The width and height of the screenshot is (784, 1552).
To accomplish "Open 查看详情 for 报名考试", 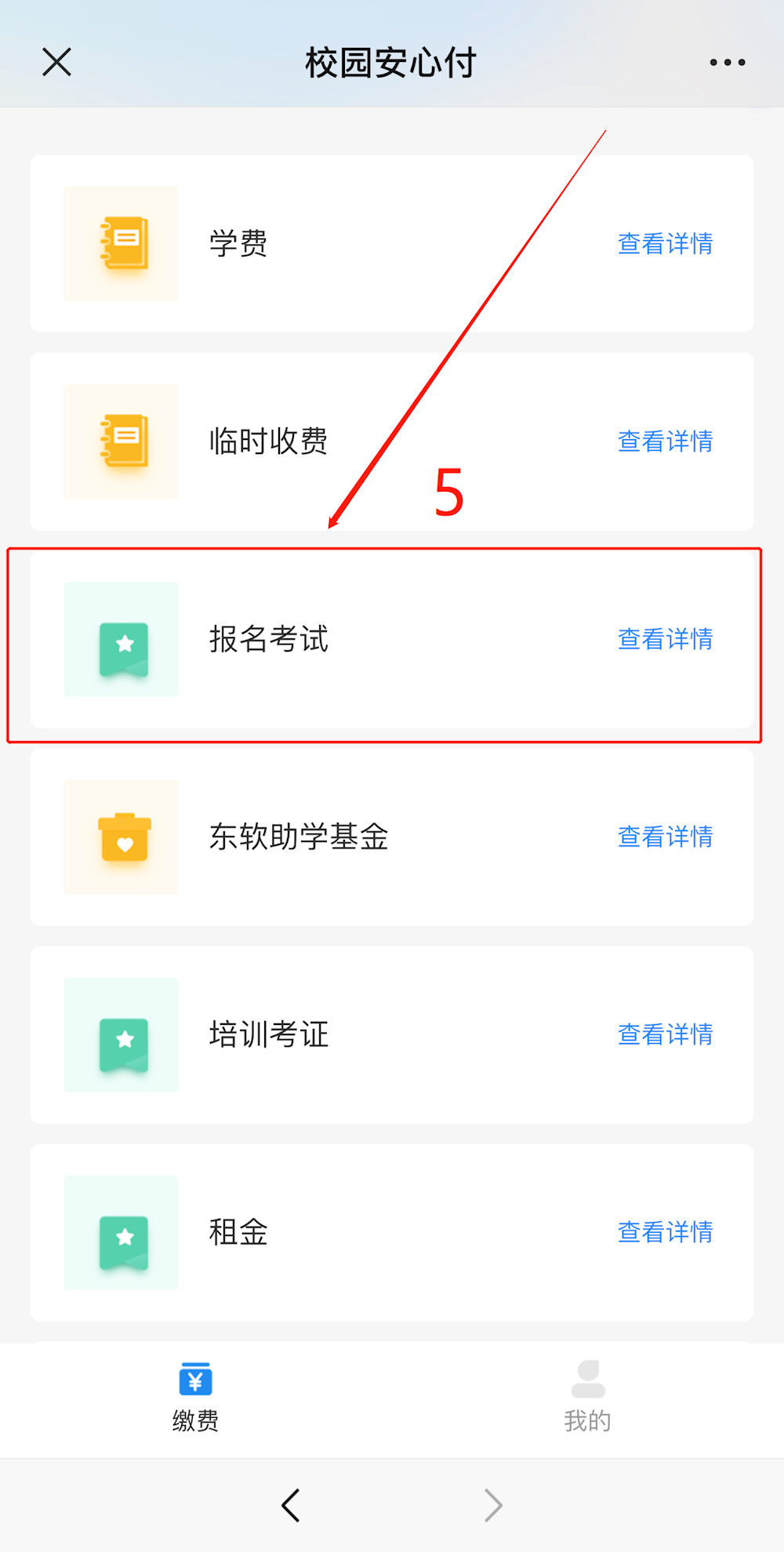I will [x=664, y=641].
